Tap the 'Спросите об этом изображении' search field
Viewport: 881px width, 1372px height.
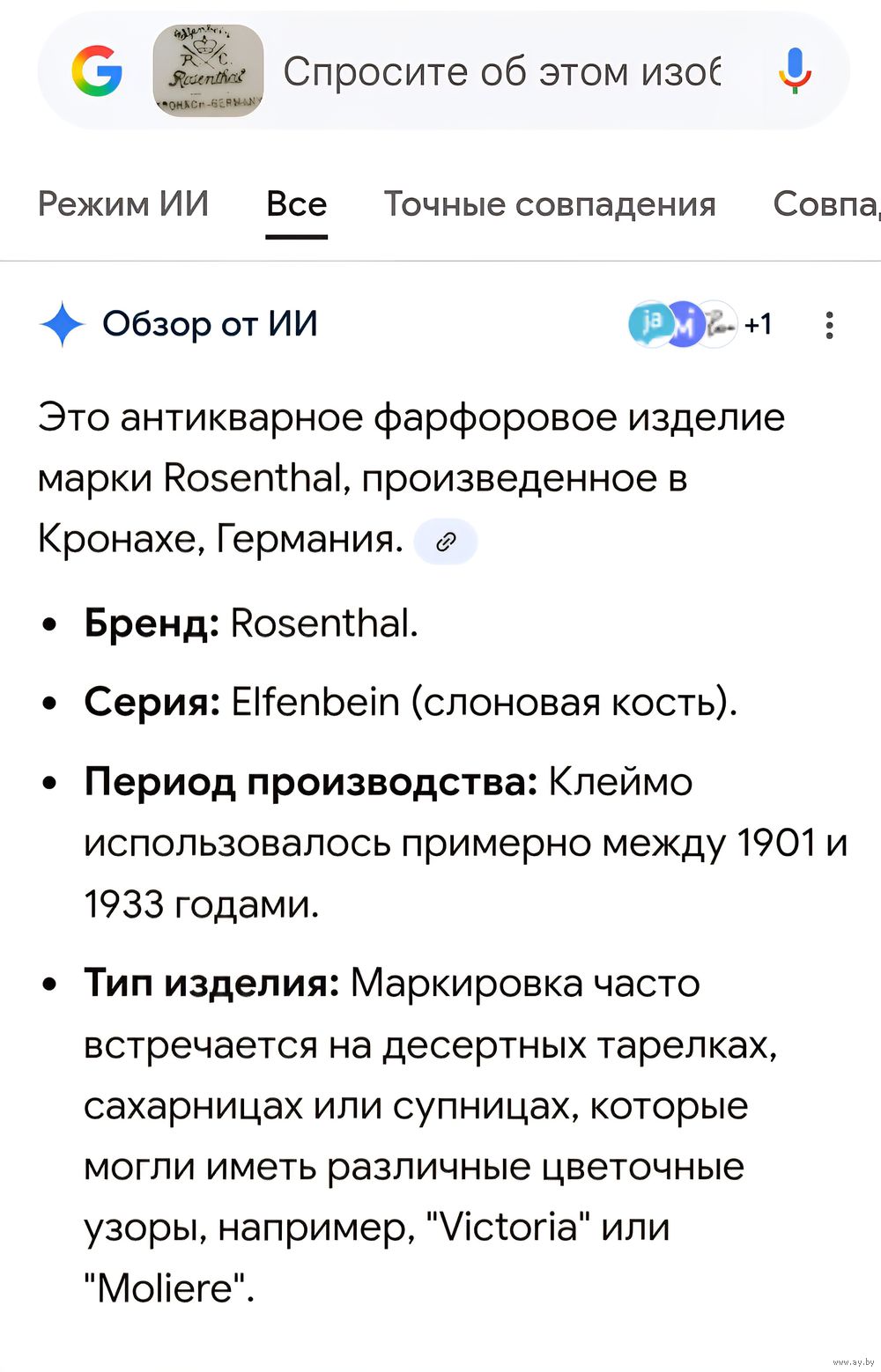[500, 71]
